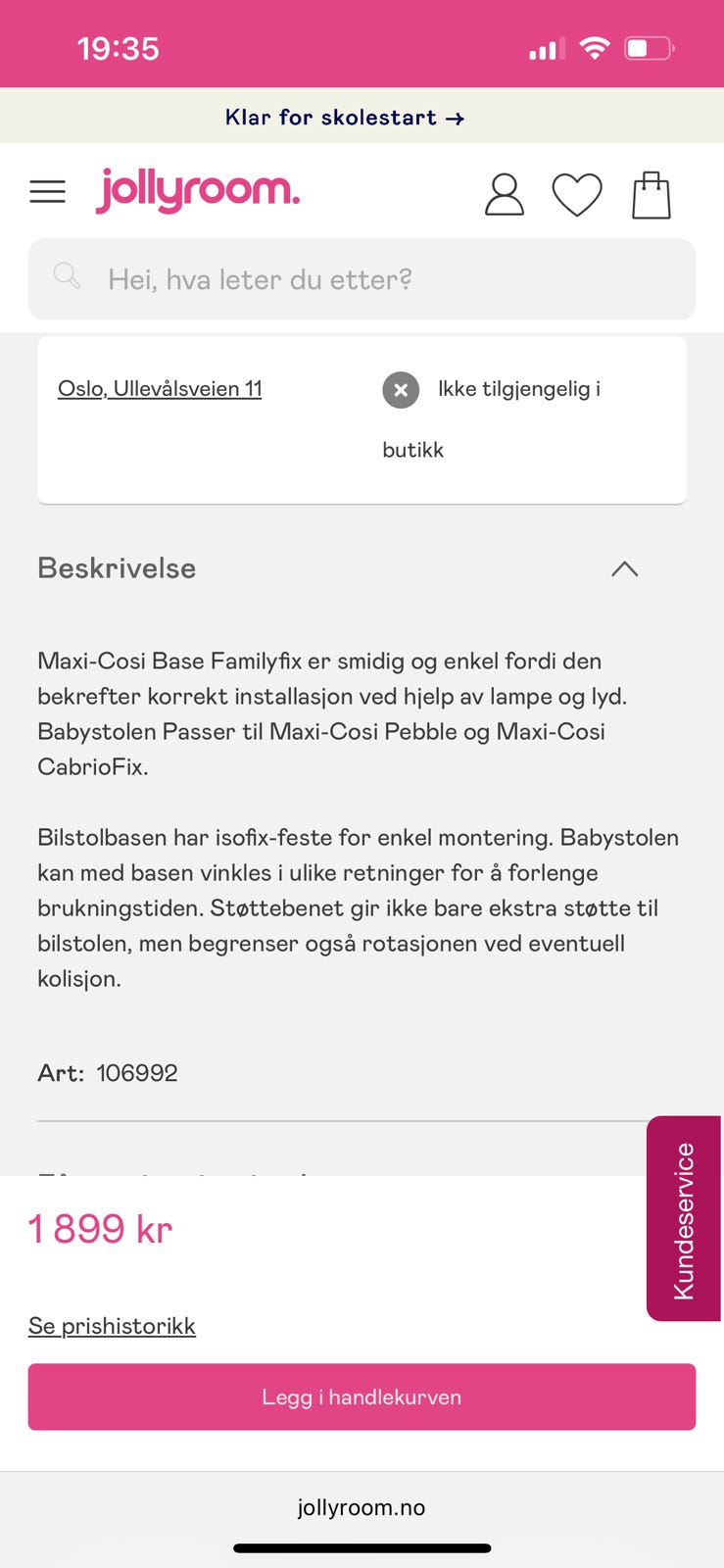The width and height of the screenshot is (724, 1568).
Task: Click the search magnifier icon
Action: coord(66,277)
